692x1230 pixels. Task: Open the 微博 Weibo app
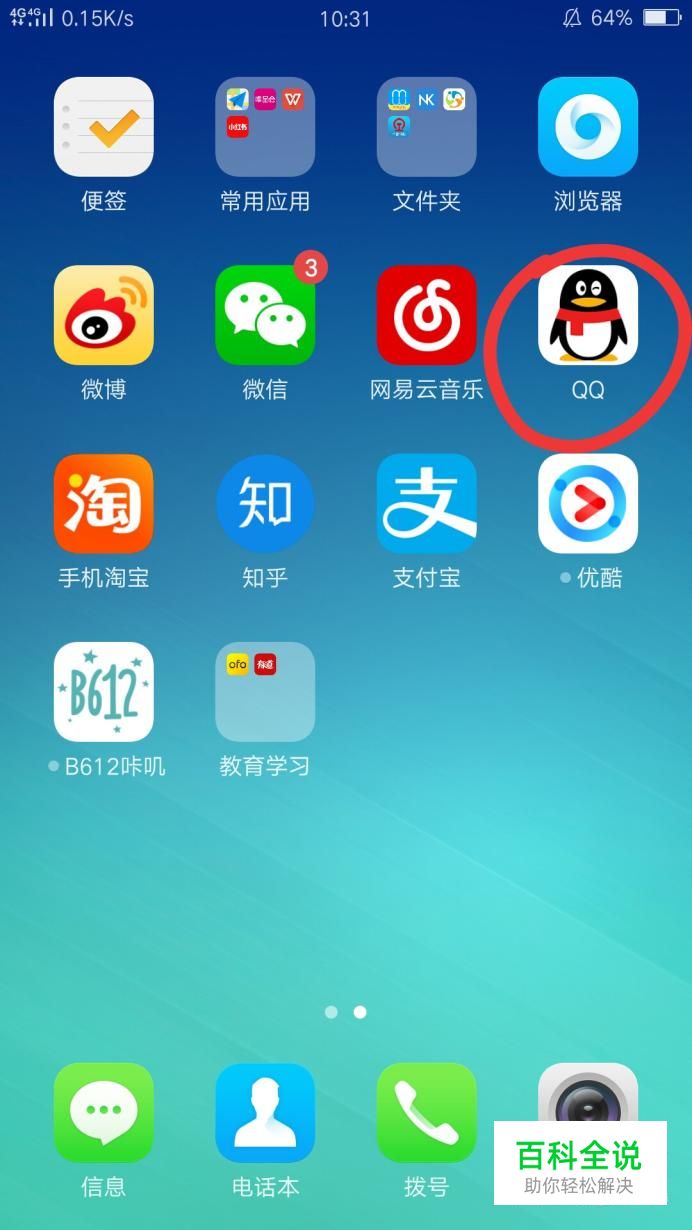point(103,315)
